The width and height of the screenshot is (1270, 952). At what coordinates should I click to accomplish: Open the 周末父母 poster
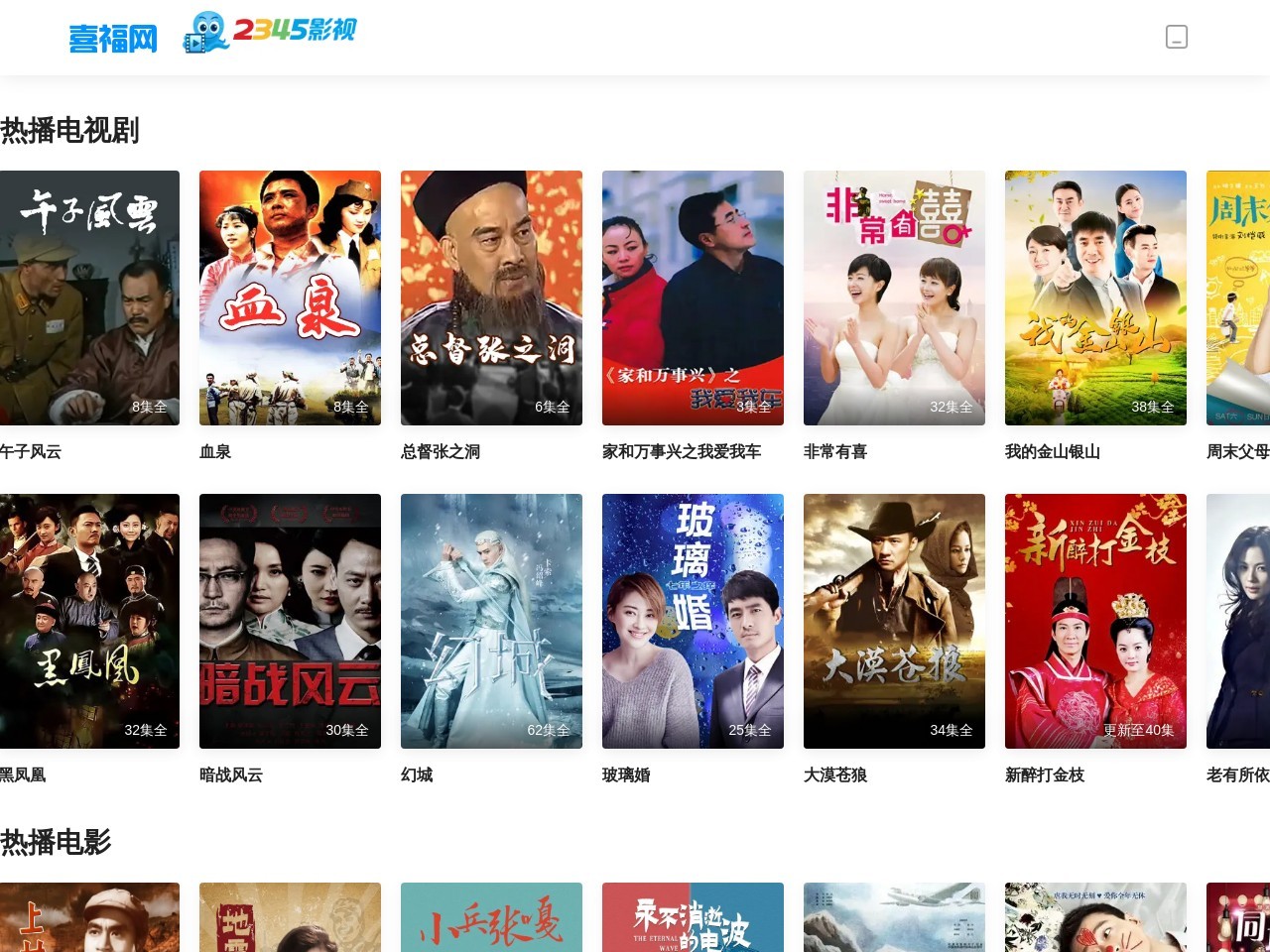click(x=1238, y=297)
